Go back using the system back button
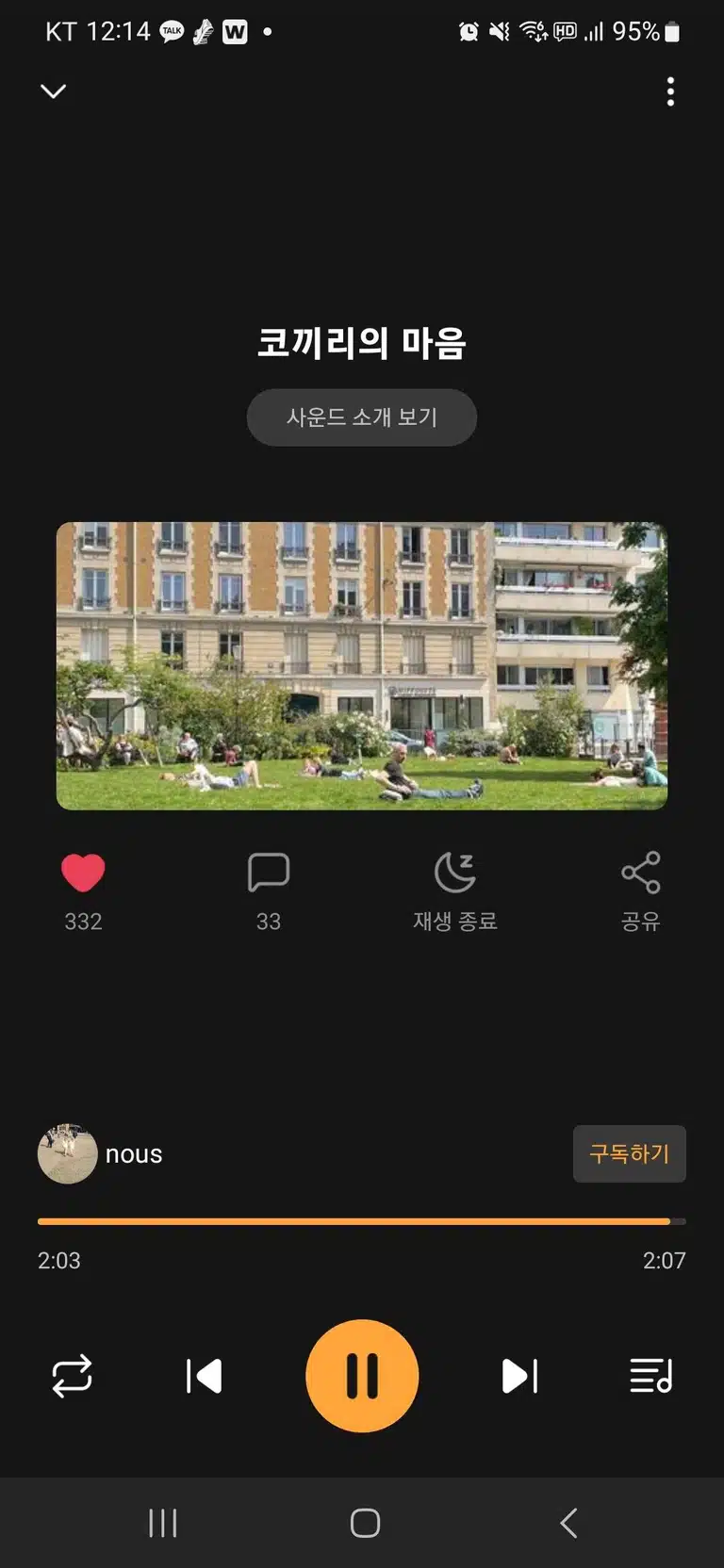Screen dimensions: 724x1568 pos(568,1523)
